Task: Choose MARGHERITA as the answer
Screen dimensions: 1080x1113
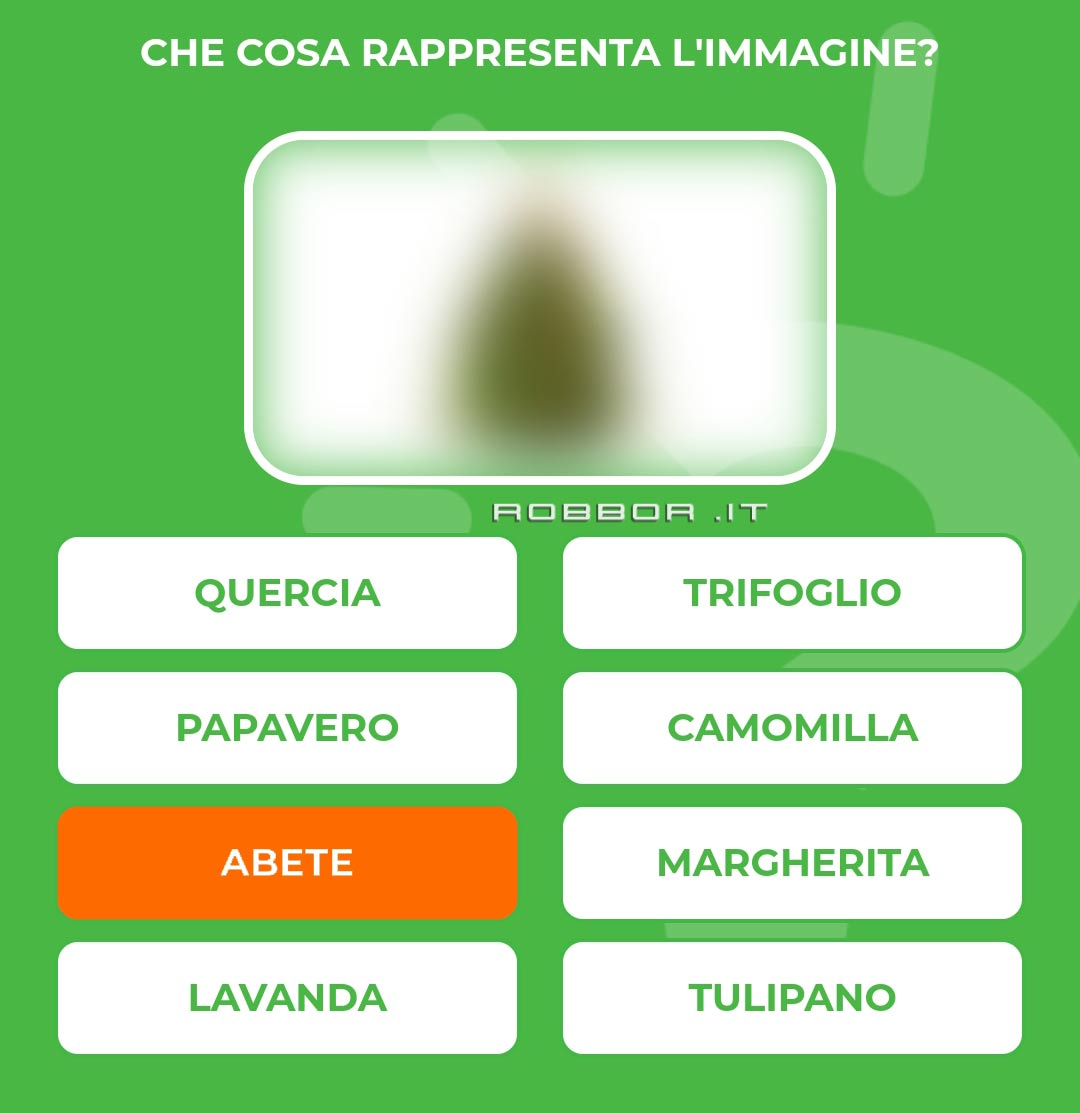Action: [x=792, y=863]
